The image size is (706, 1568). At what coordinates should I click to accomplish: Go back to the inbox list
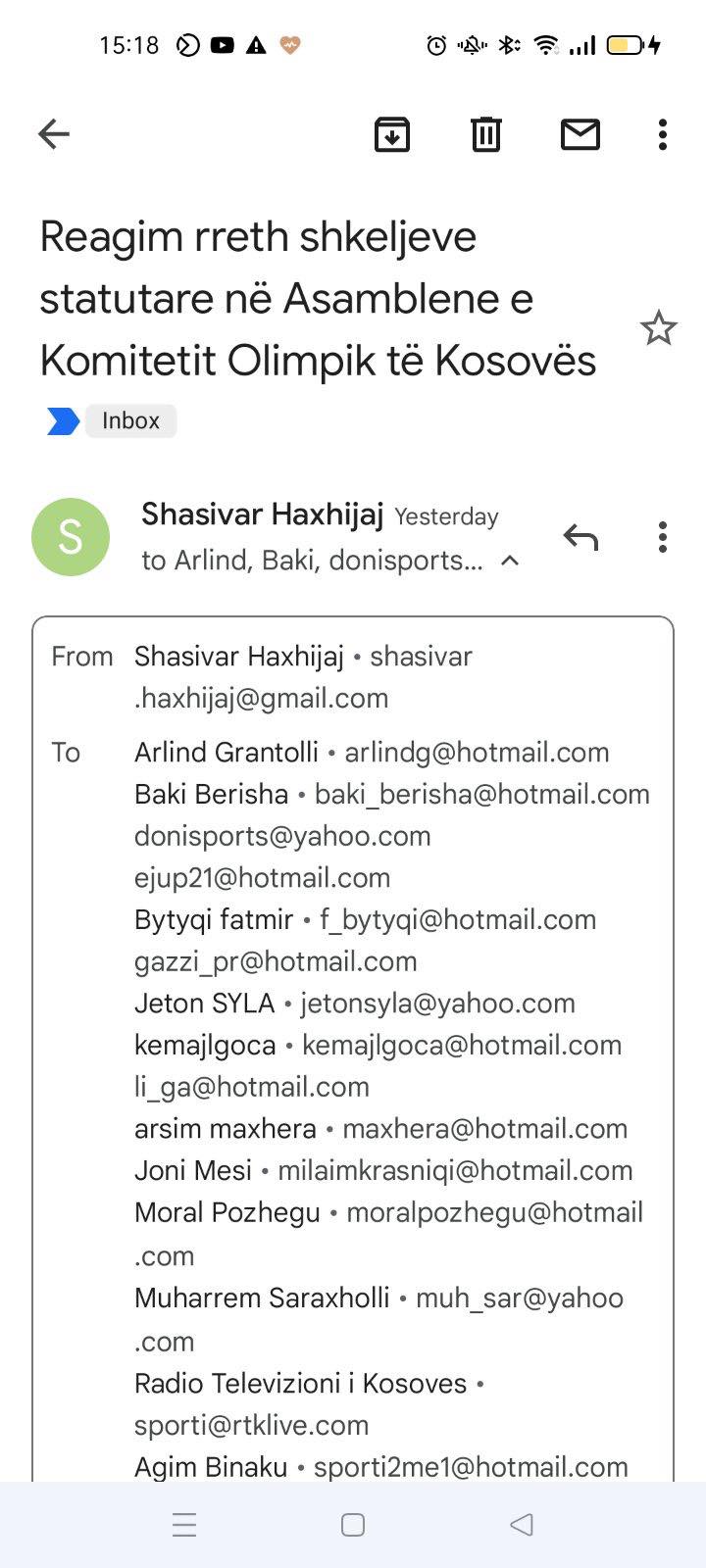point(54,134)
